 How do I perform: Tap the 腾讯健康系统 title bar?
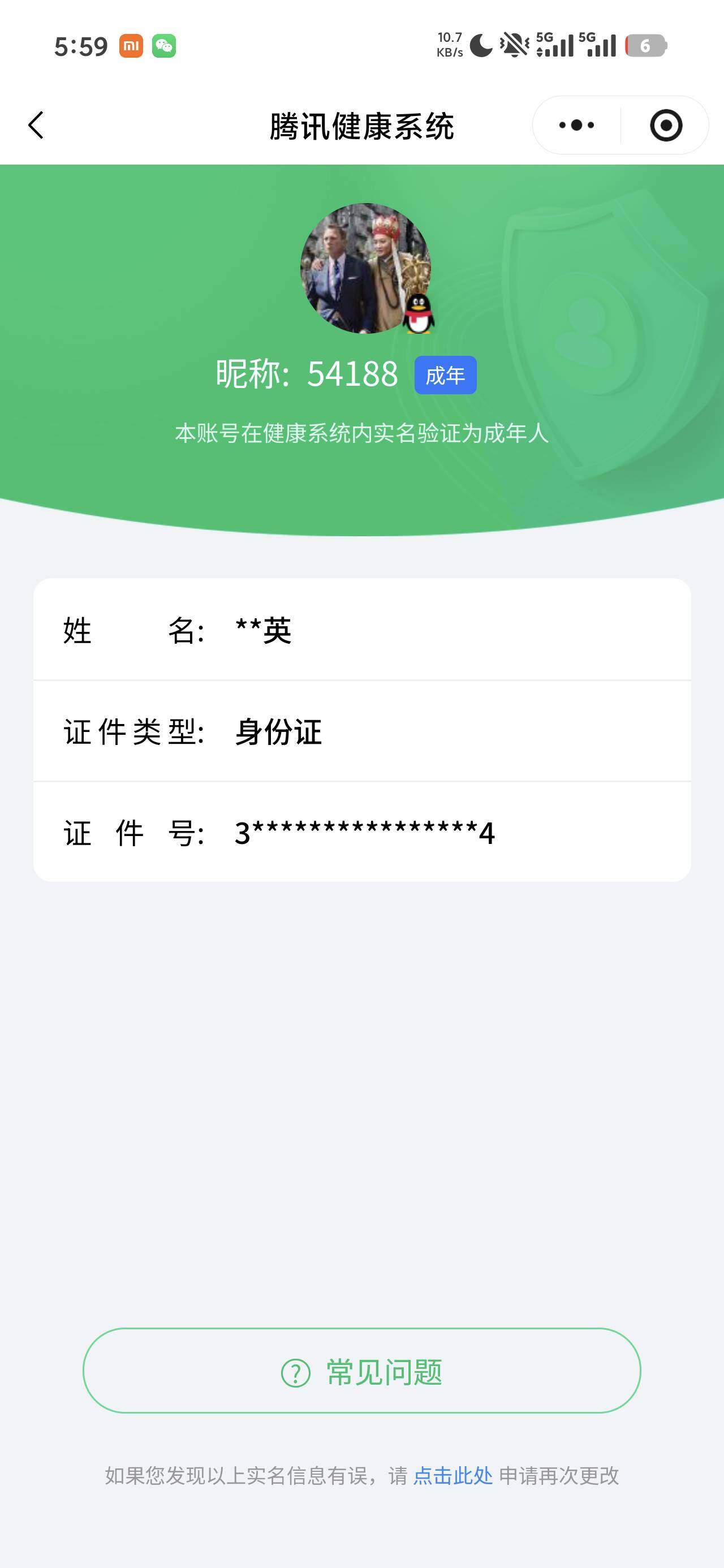point(361,125)
